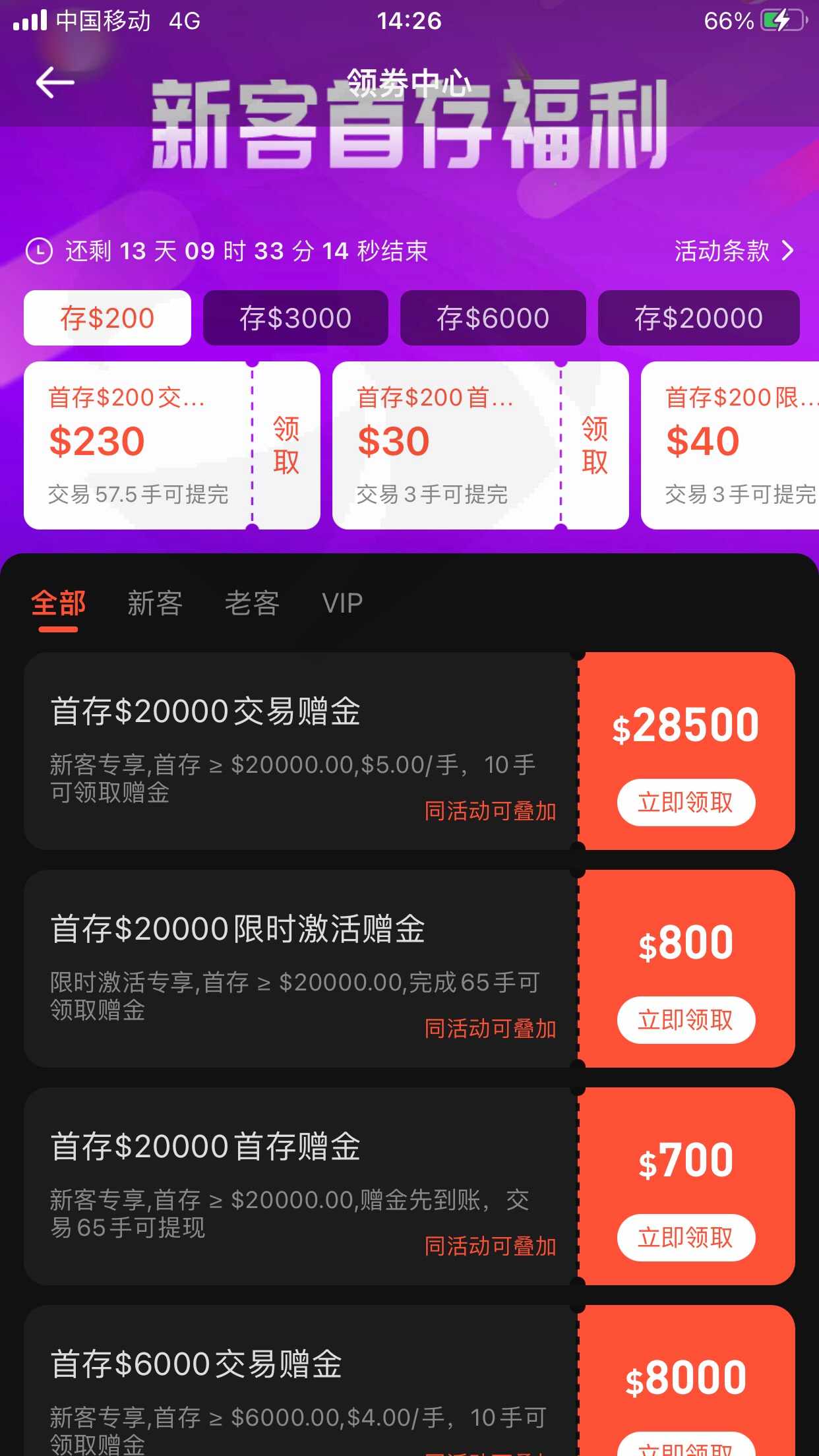
Task: Tap 立即领取 for the $700 bonus
Action: [x=686, y=1238]
